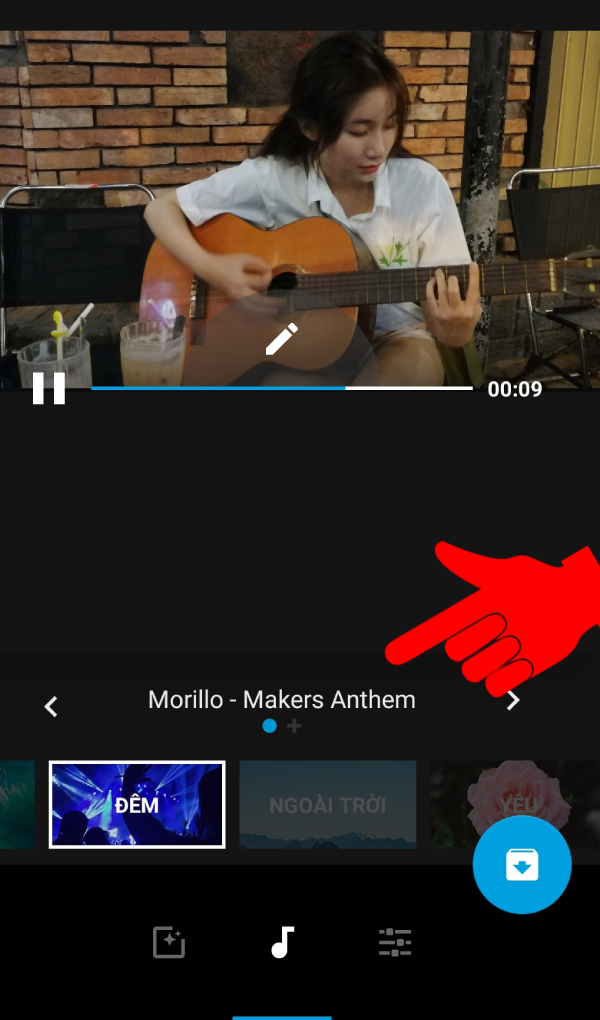Open the settings sliders tab
This screenshot has width=600, height=1020.
pos(395,942)
